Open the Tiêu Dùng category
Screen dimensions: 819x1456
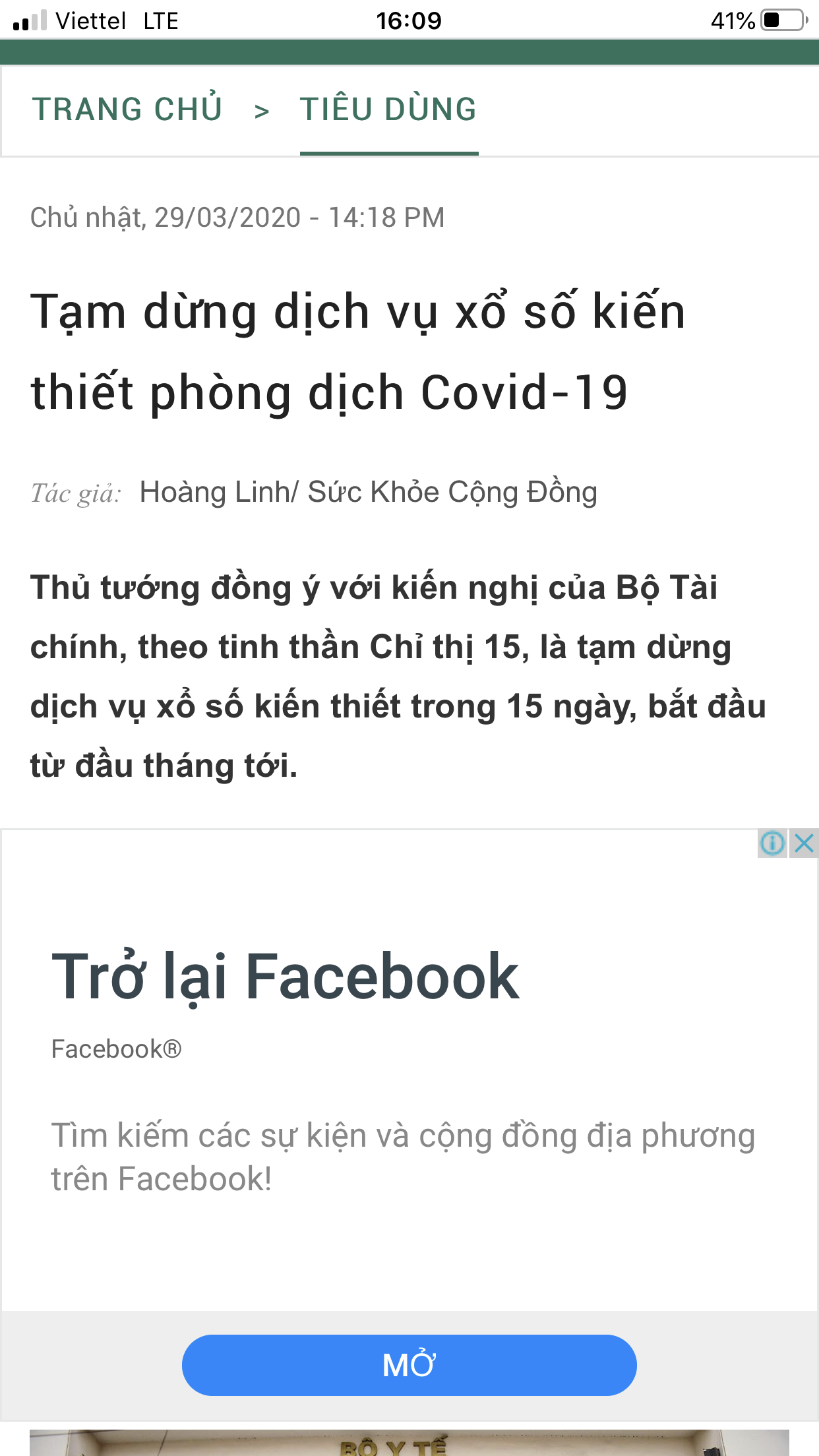[388, 109]
